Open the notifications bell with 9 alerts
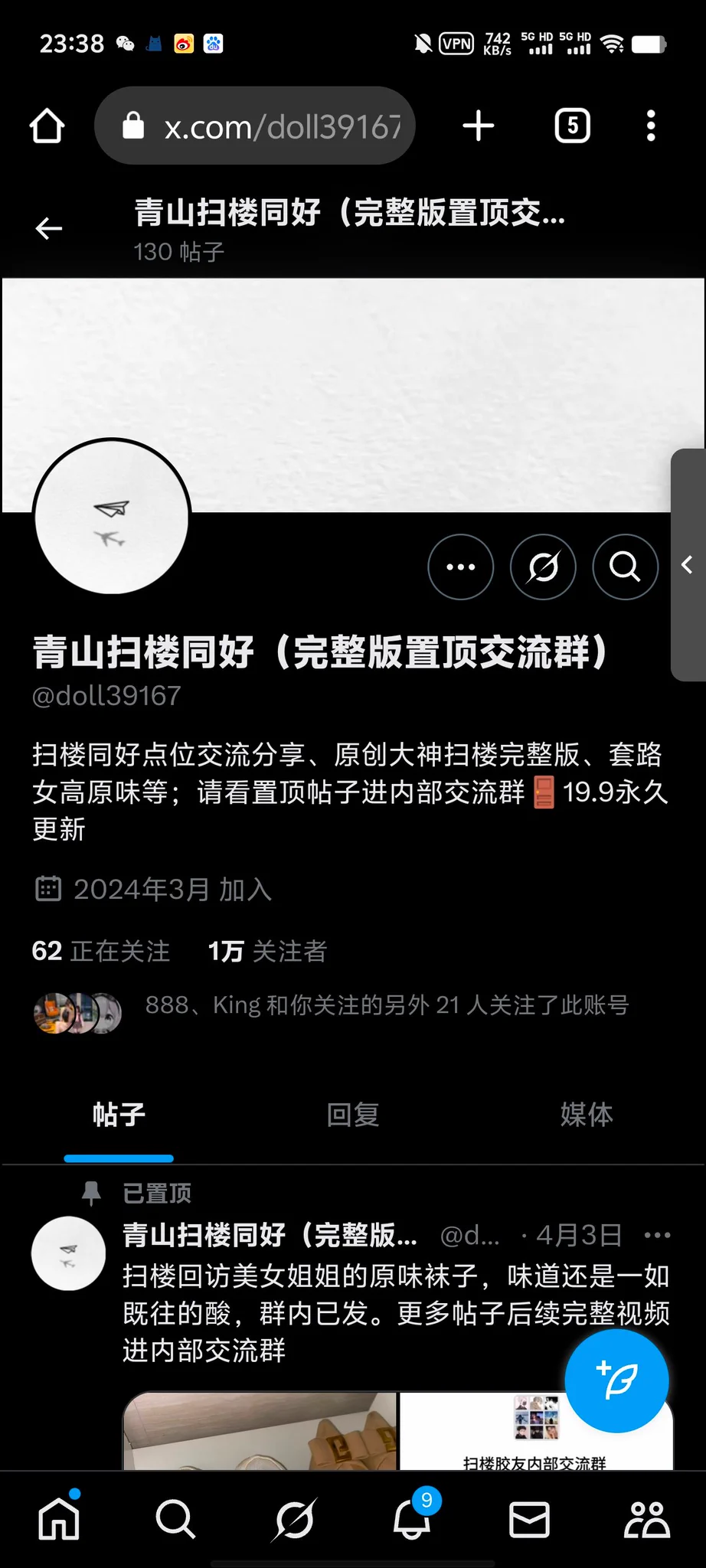Viewport: 706px width, 1568px height. point(411,1518)
